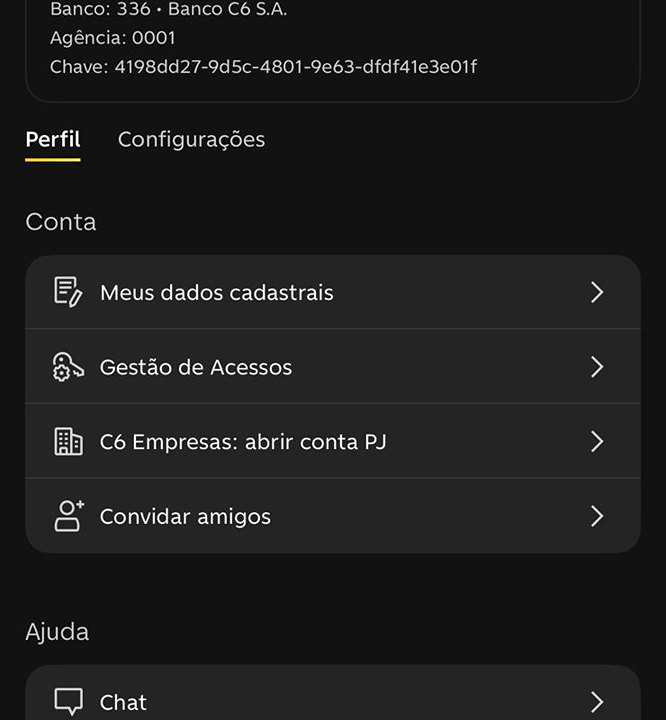Screen dimensions: 666x720
Task: Select the Perfil tab
Action: point(53,140)
